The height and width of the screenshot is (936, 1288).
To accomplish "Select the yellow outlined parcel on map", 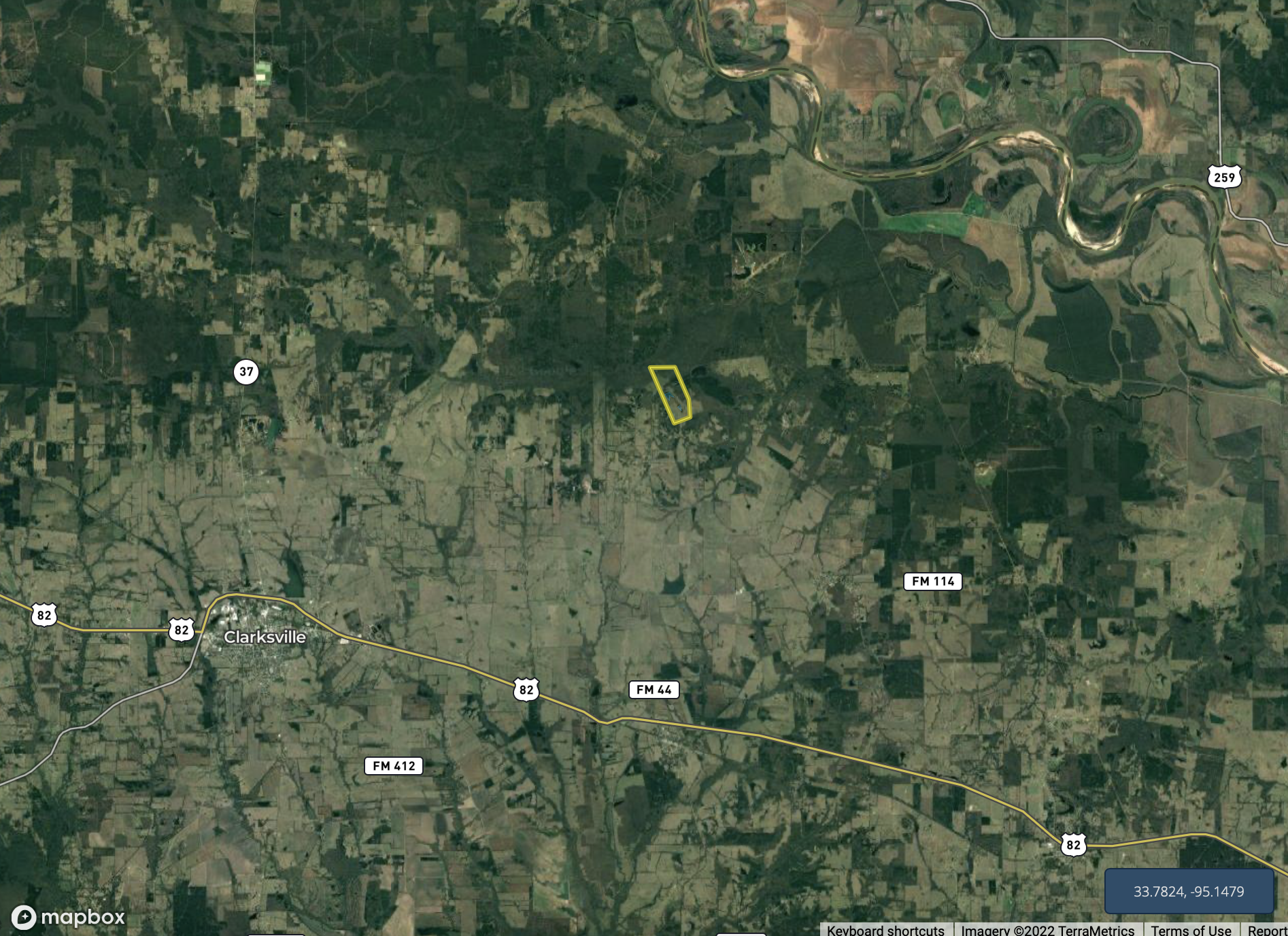I will [671, 395].
